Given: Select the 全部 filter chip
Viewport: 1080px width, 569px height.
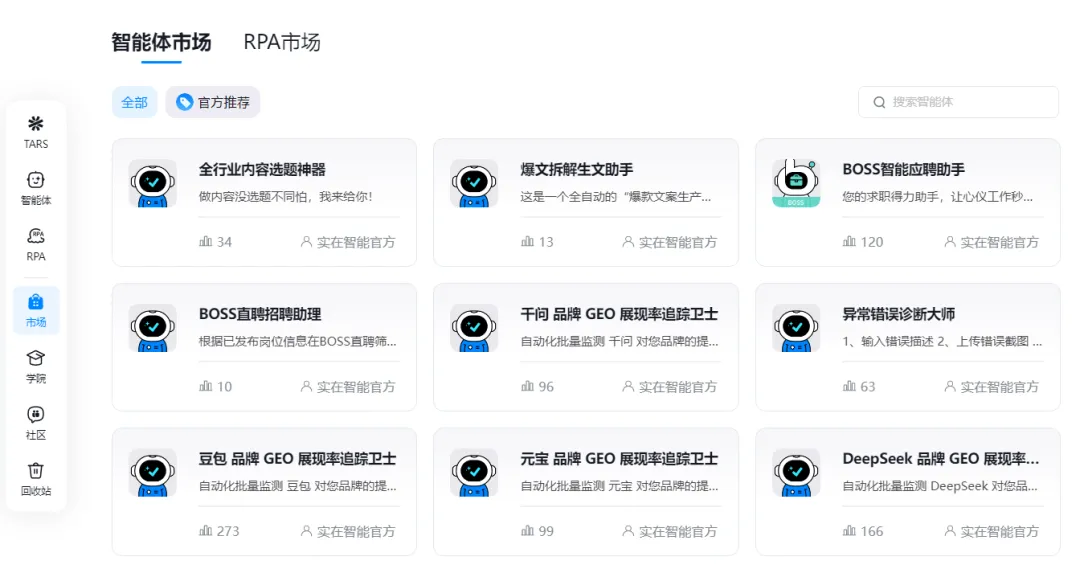Looking at the screenshot, I should pyautogui.click(x=134, y=102).
